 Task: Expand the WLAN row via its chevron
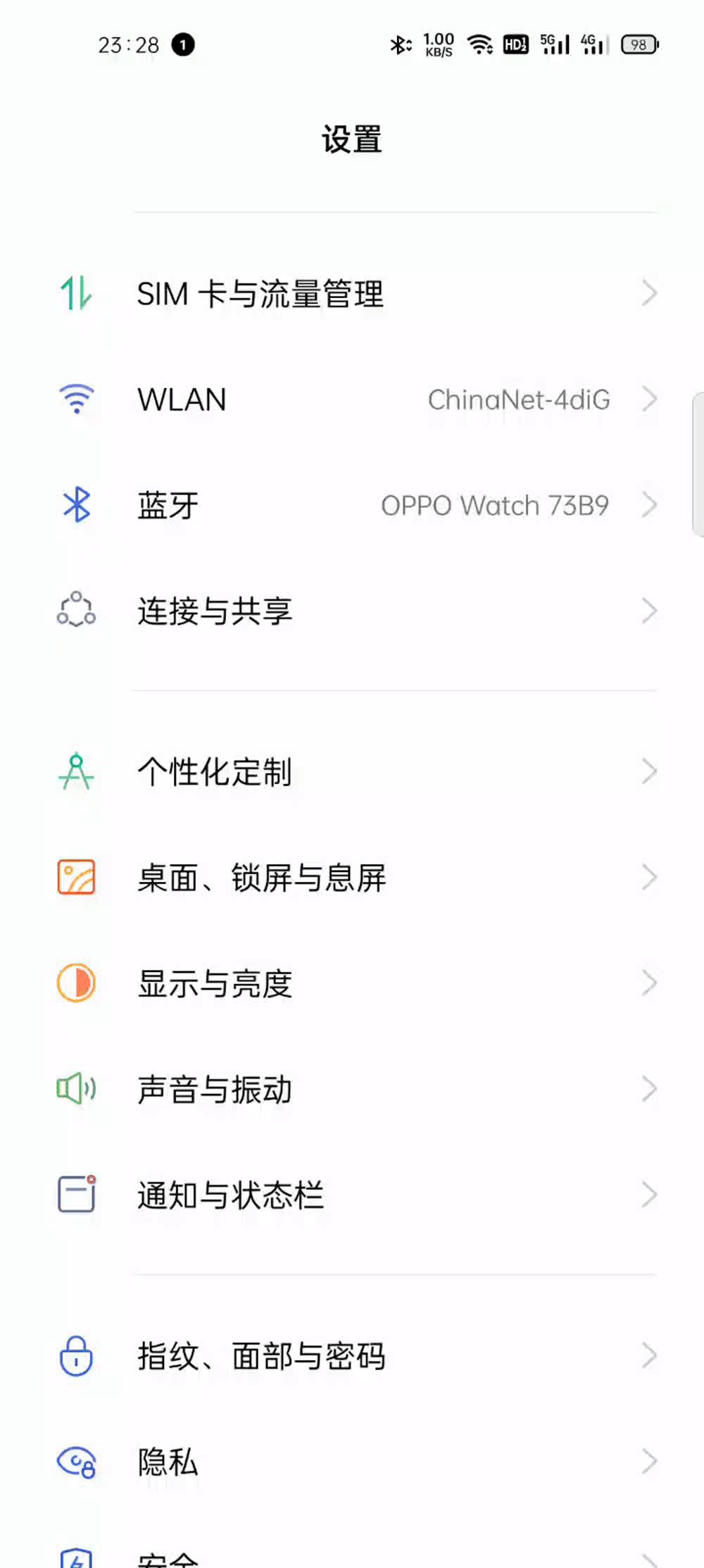pyautogui.click(x=650, y=399)
